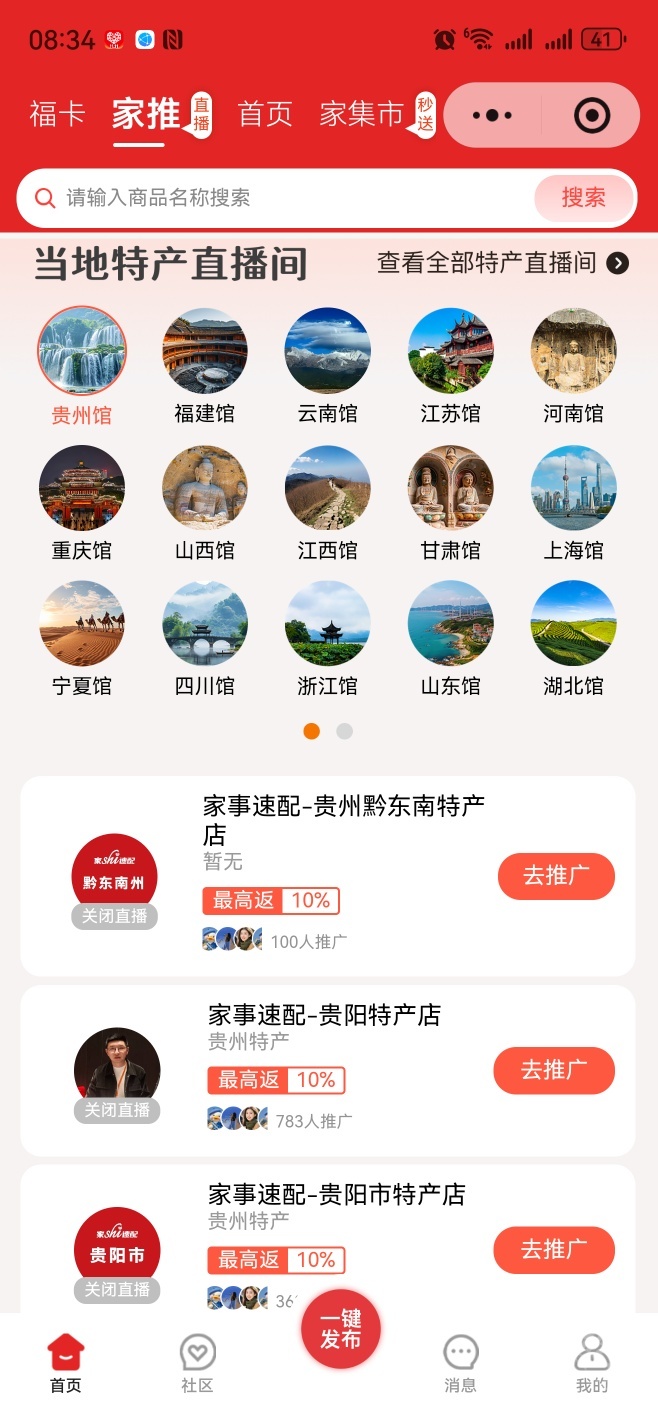Switch to the 福卡 tab
This screenshot has width=658, height=1416.
pos(57,114)
